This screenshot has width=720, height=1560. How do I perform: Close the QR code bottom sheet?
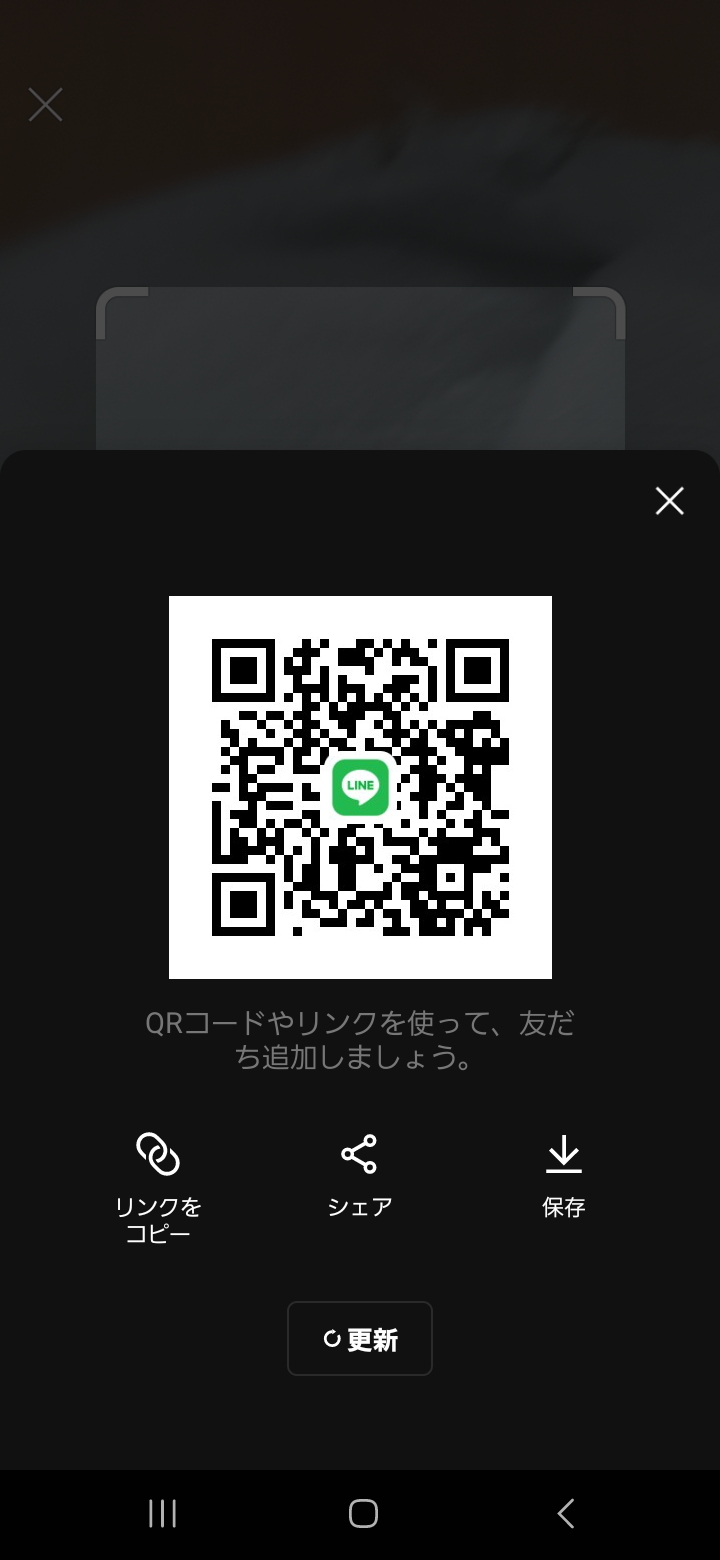(x=669, y=501)
